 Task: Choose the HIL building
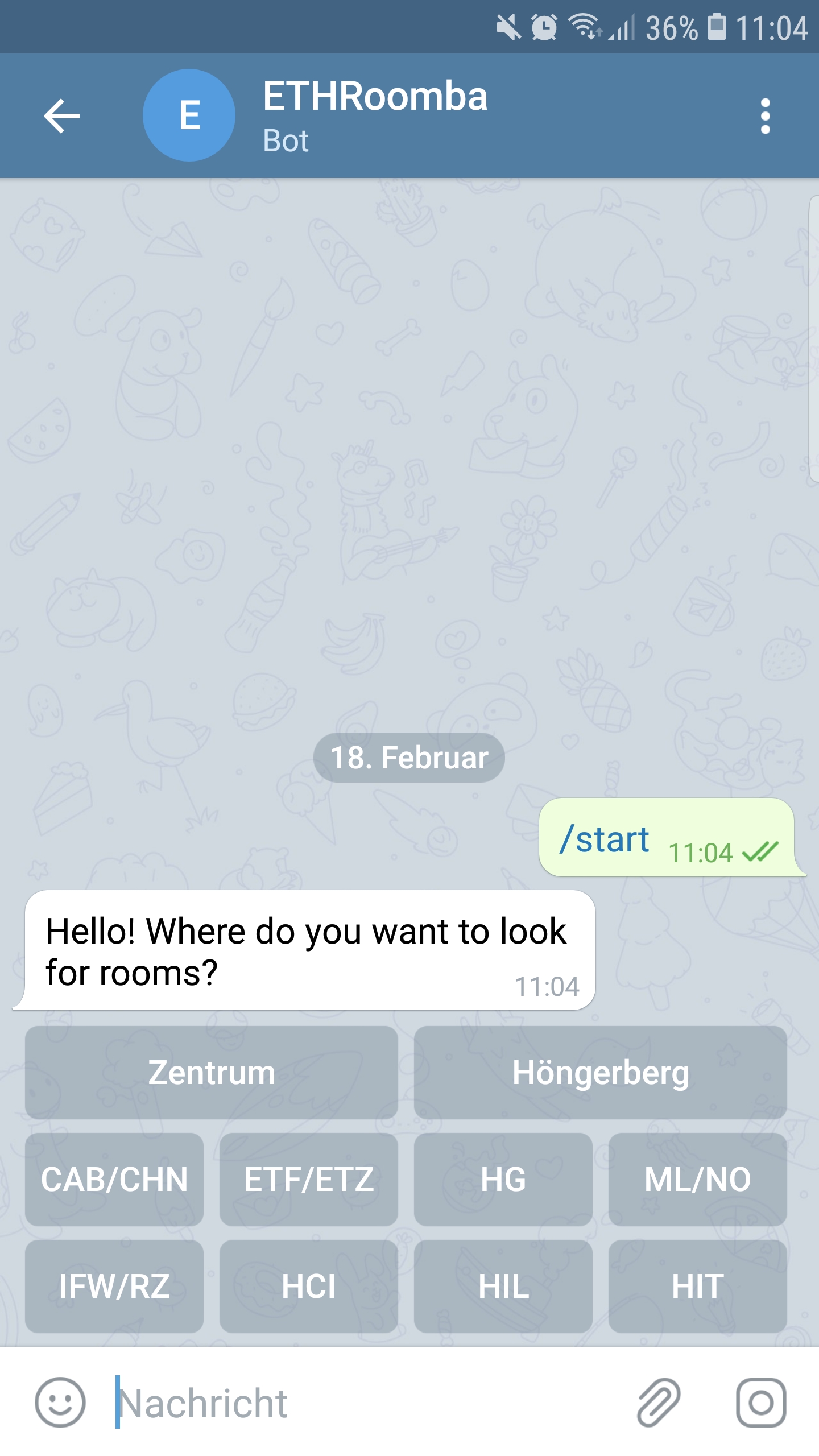503,1285
